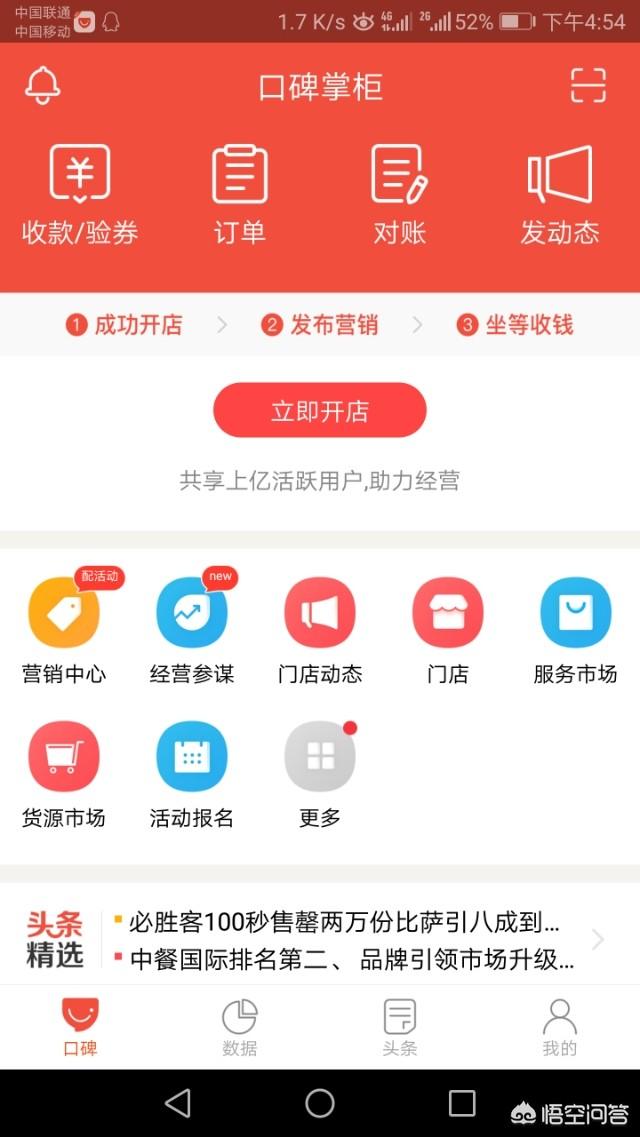640x1137 pixels.
Task: Open the notifications bell
Action: pos(43,86)
